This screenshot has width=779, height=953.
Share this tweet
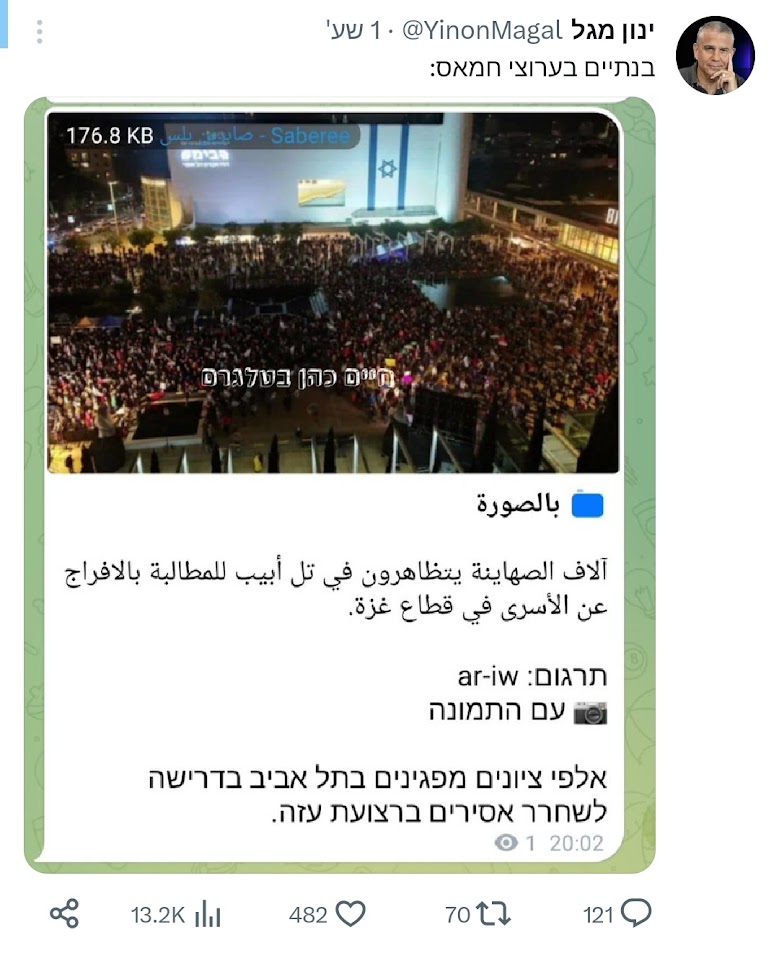(x=64, y=913)
